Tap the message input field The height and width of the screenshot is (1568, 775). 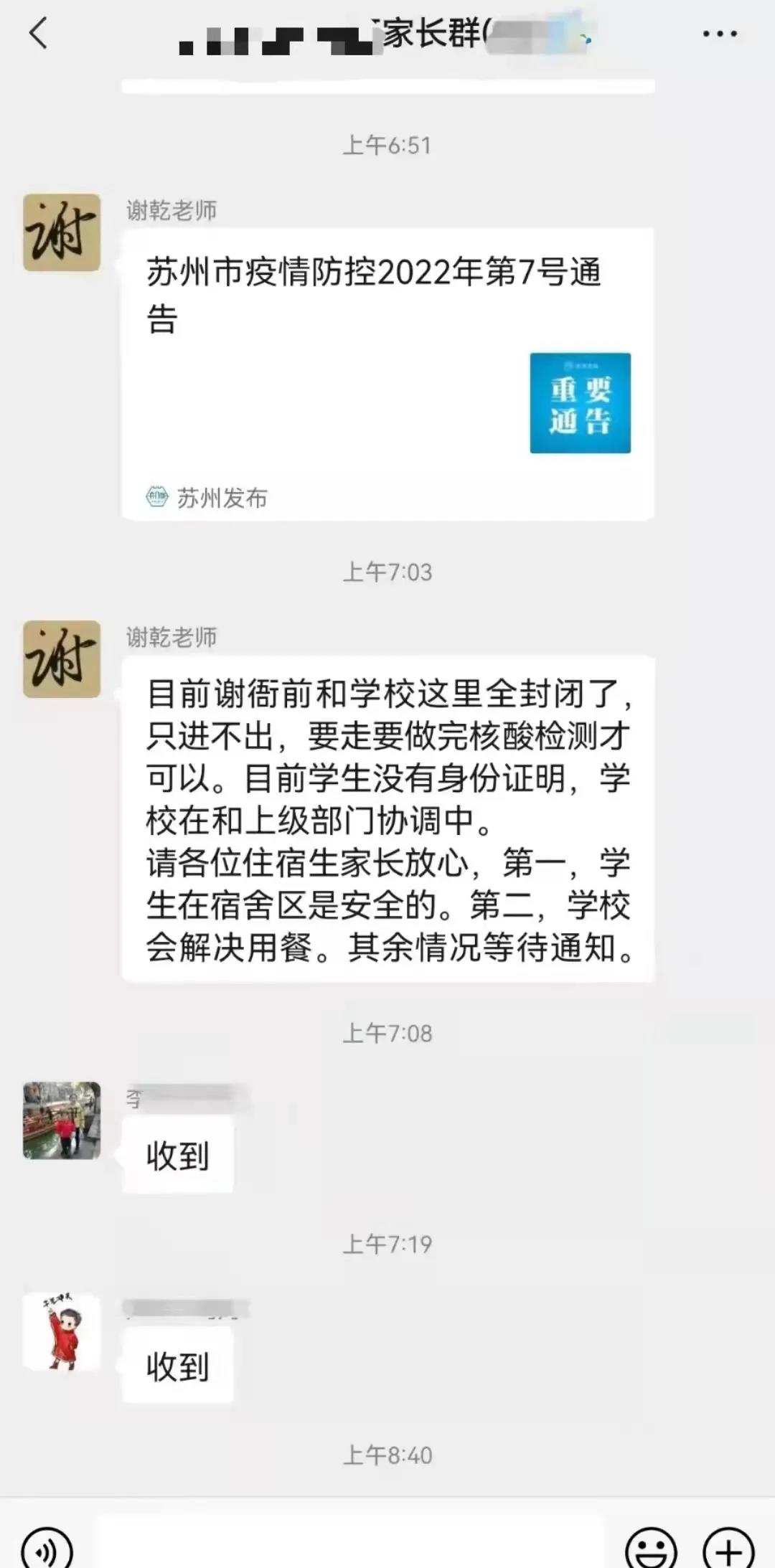(x=350, y=1546)
